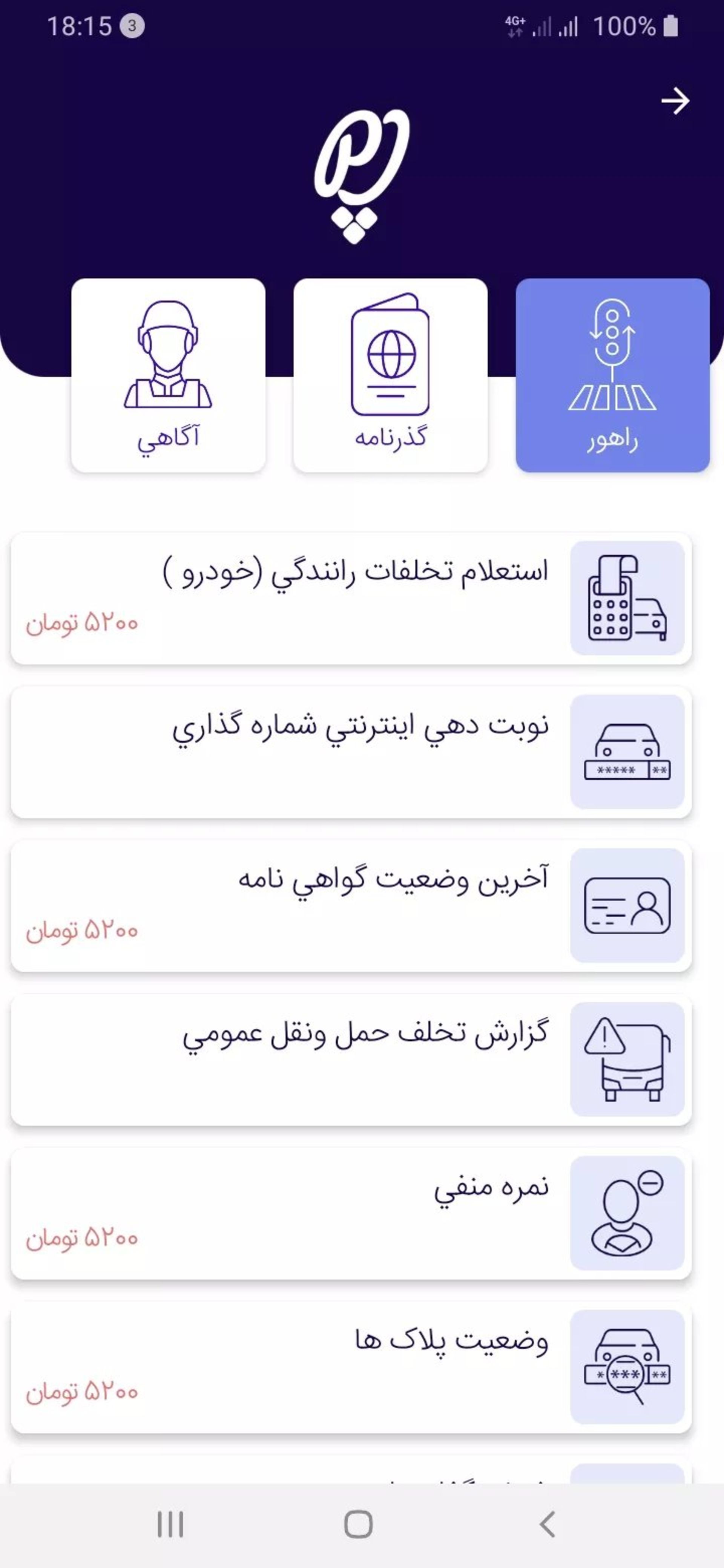Go to the phone home screen
The image size is (724, 1568).
click(x=358, y=1525)
